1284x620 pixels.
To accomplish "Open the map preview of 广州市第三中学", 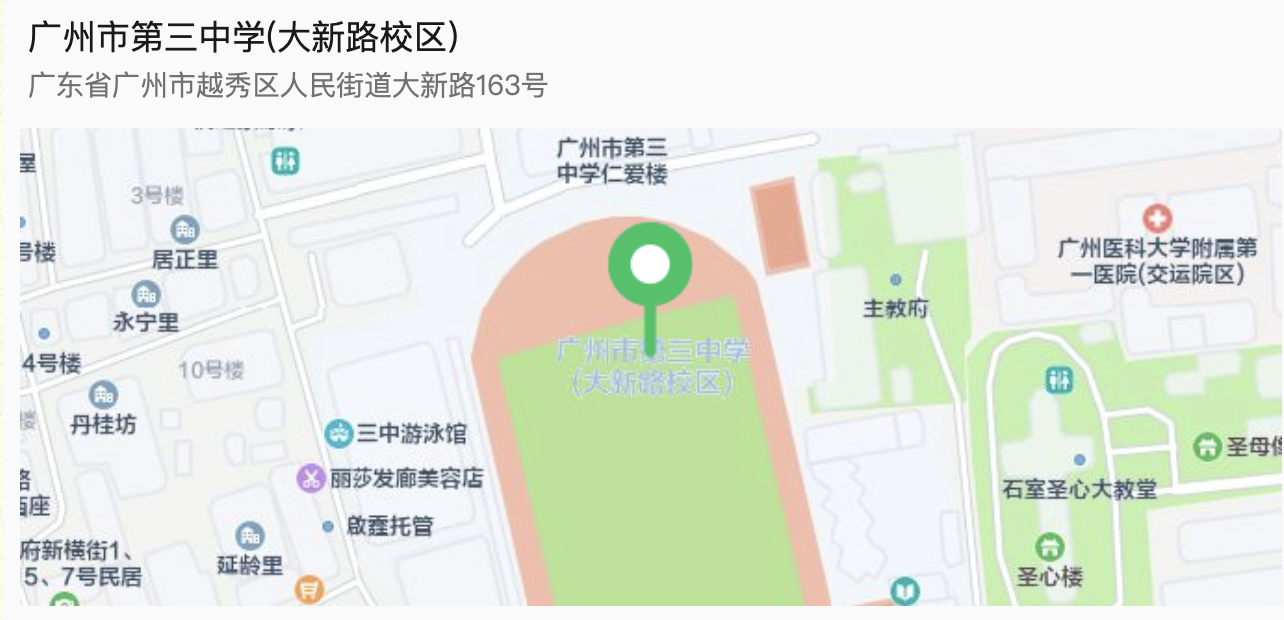I will coord(650,366).
